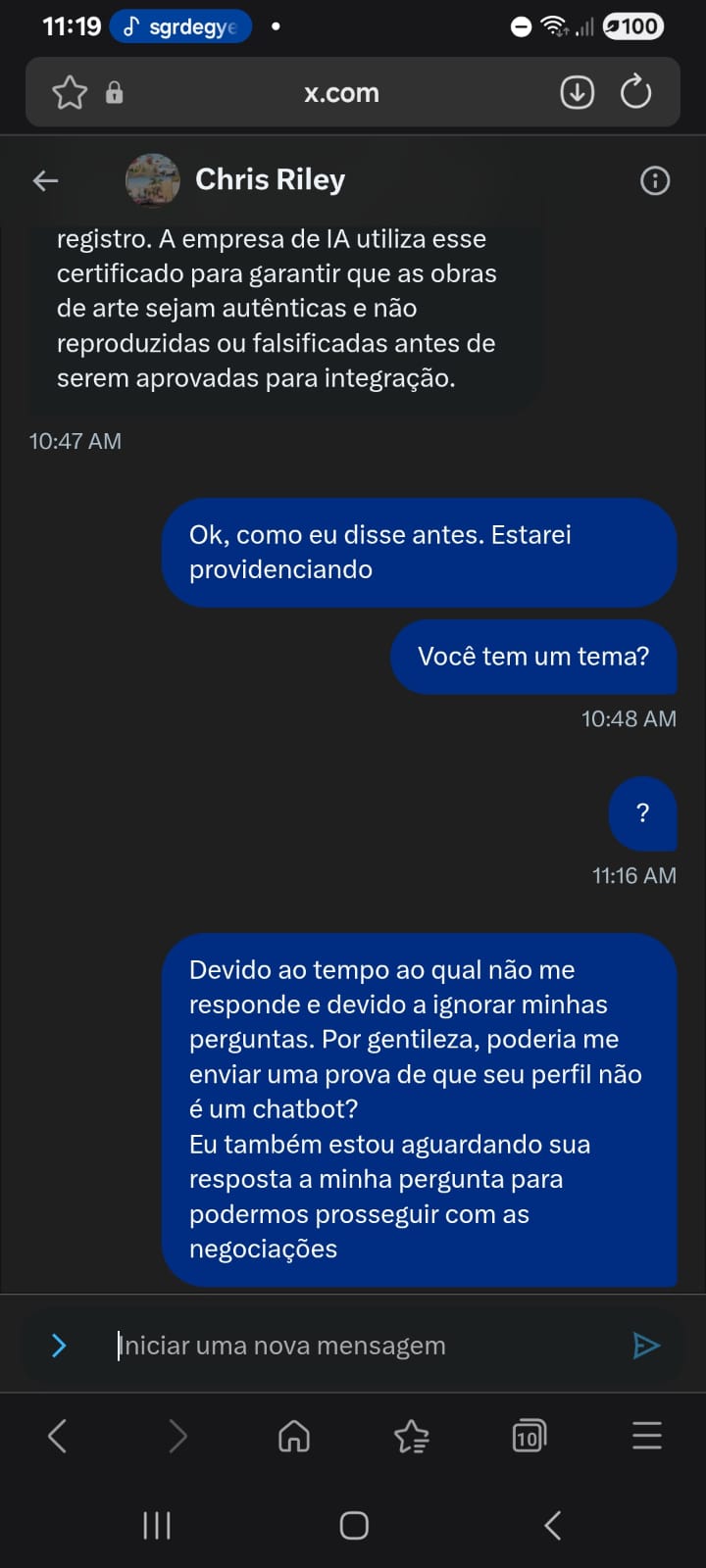This screenshot has height=1568, width=706.
Task: Go to the previous page in the browser
Action: click(x=58, y=1437)
